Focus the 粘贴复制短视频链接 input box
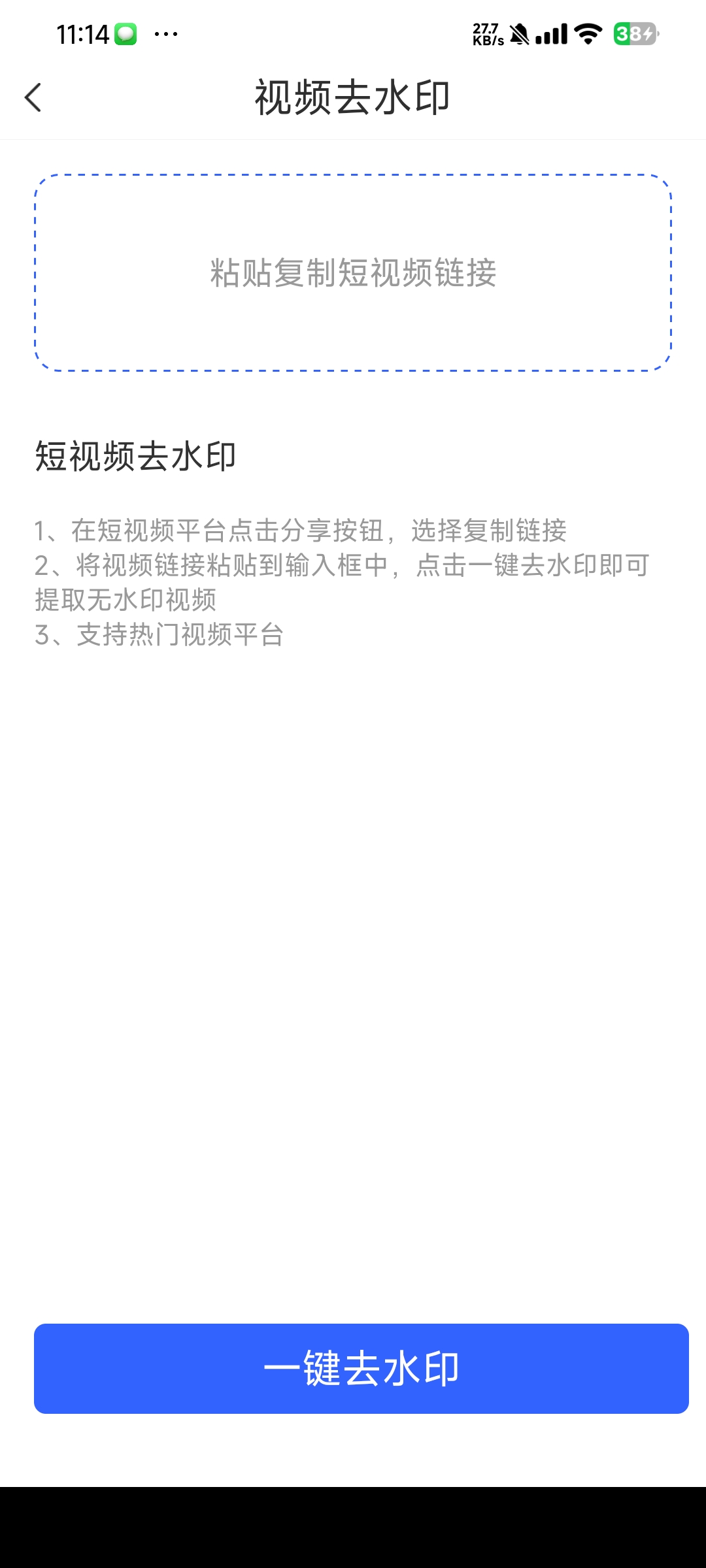This screenshot has height=1568, width=706. pos(353,272)
